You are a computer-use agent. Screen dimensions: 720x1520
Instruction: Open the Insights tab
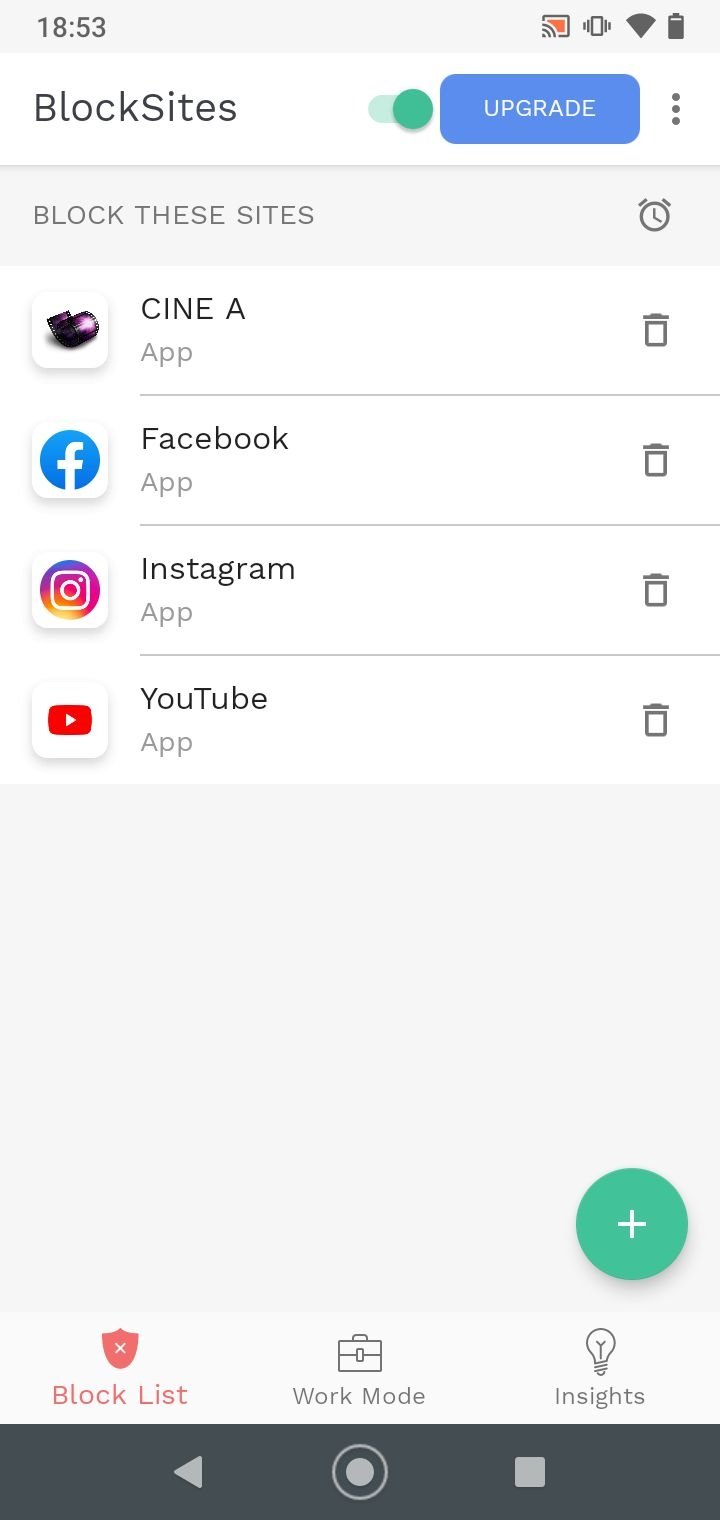(x=599, y=1368)
